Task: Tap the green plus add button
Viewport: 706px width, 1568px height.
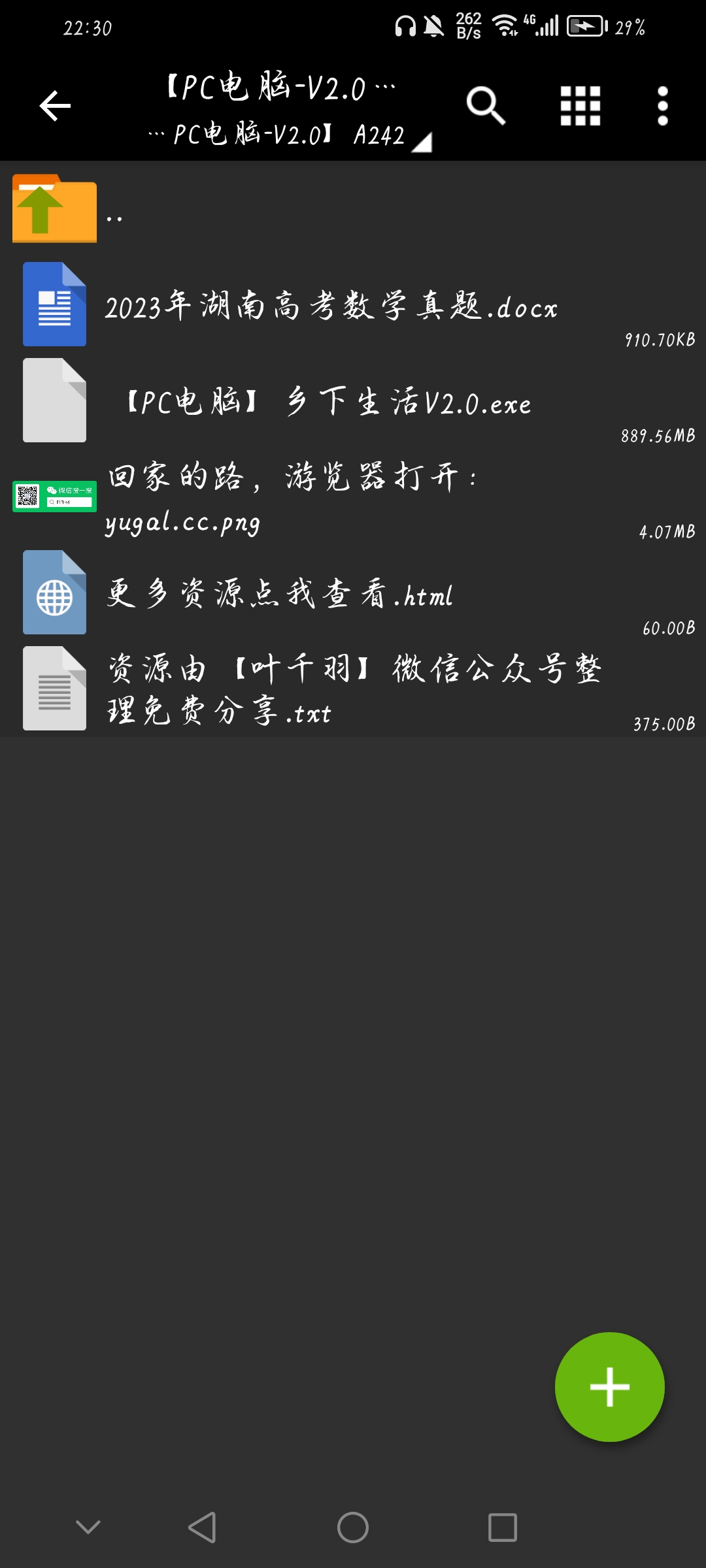Action: point(609,1386)
